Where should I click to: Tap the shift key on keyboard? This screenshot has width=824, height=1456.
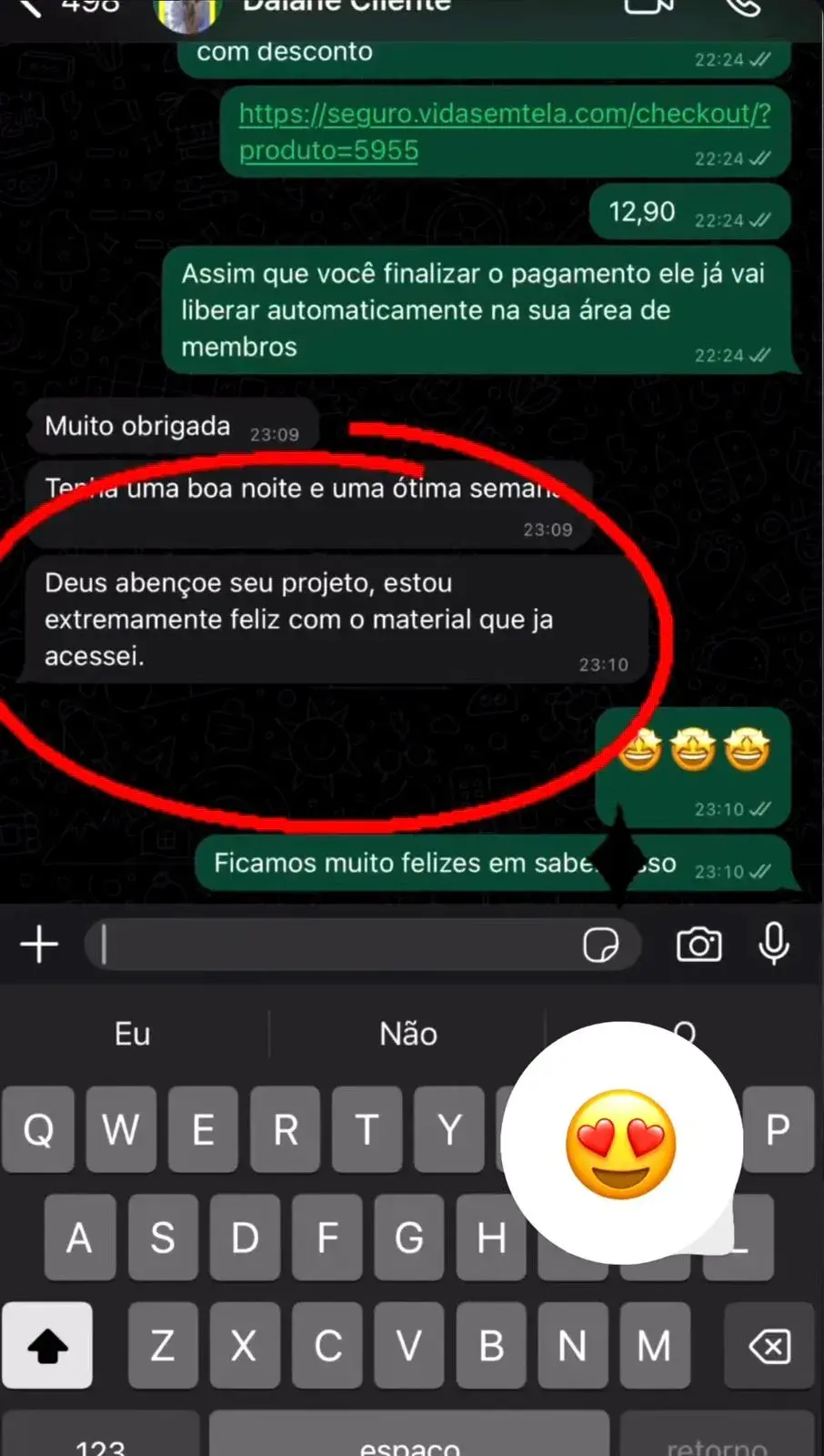click(47, 1345)
